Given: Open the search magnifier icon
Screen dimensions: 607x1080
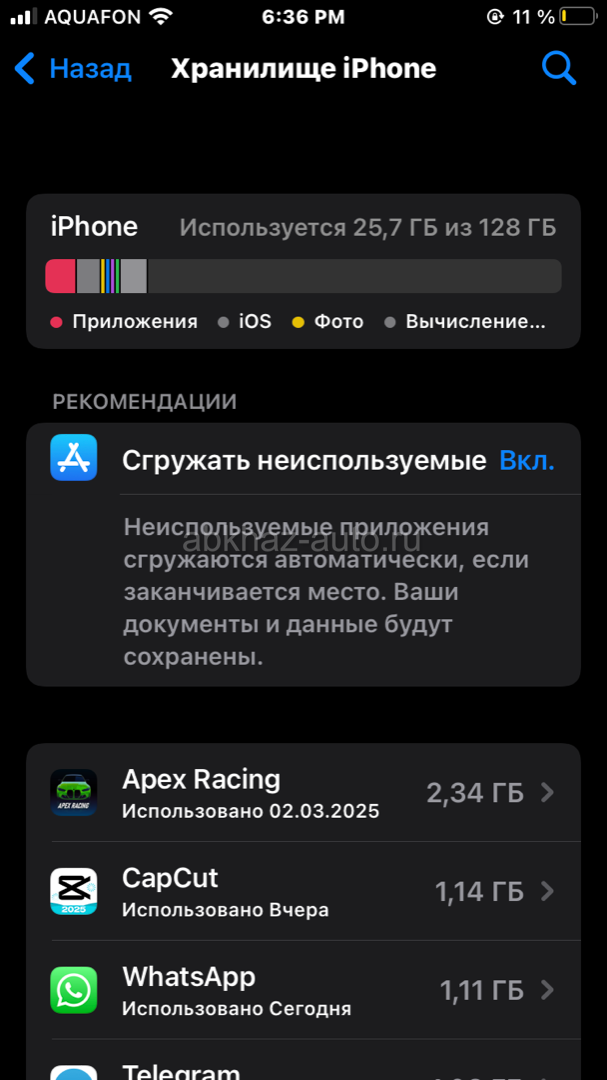Looking at the screenshot, I should (x=558, y=69).
